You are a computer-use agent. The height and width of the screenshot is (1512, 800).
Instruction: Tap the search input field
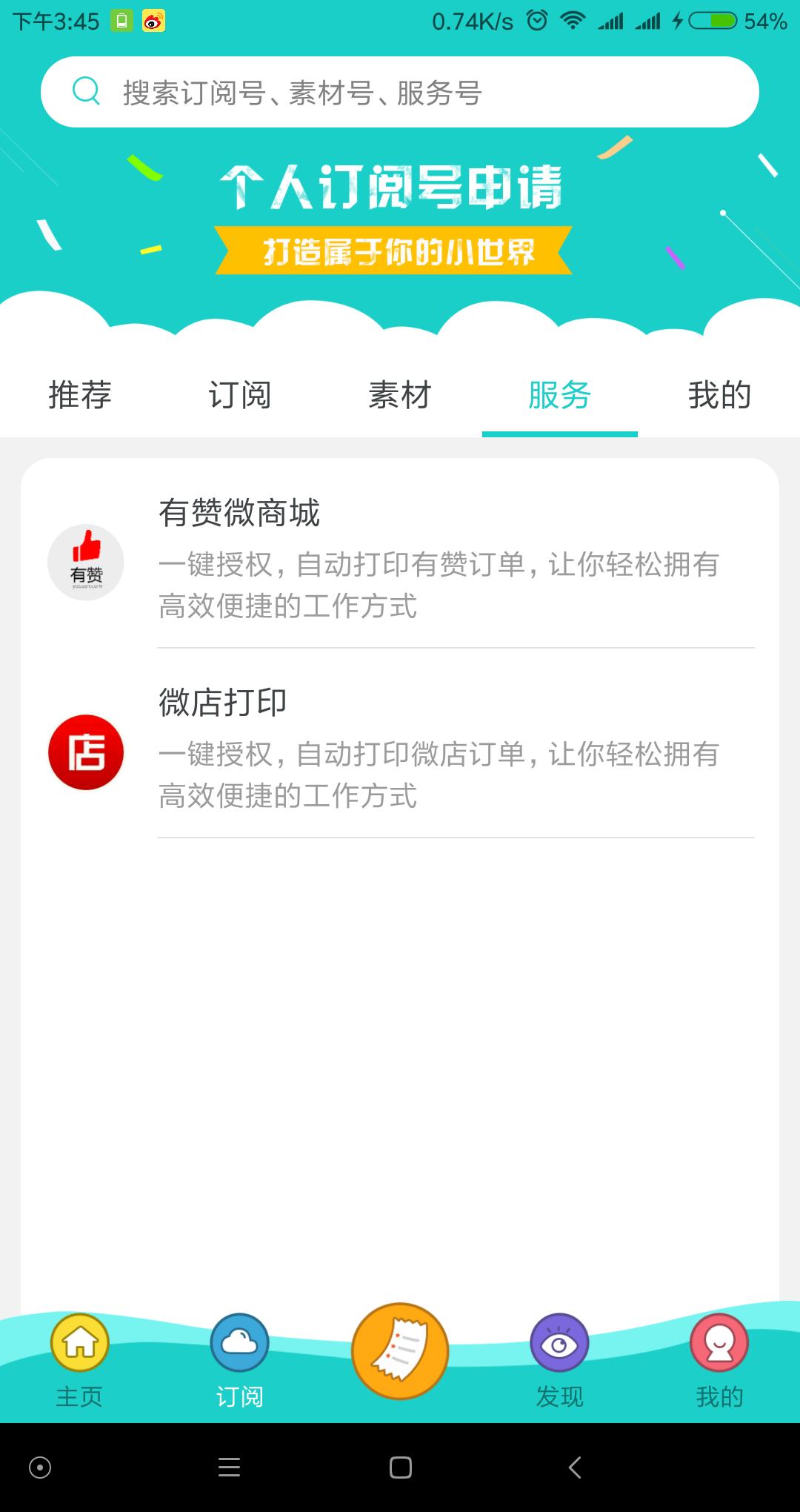point(400,93)
